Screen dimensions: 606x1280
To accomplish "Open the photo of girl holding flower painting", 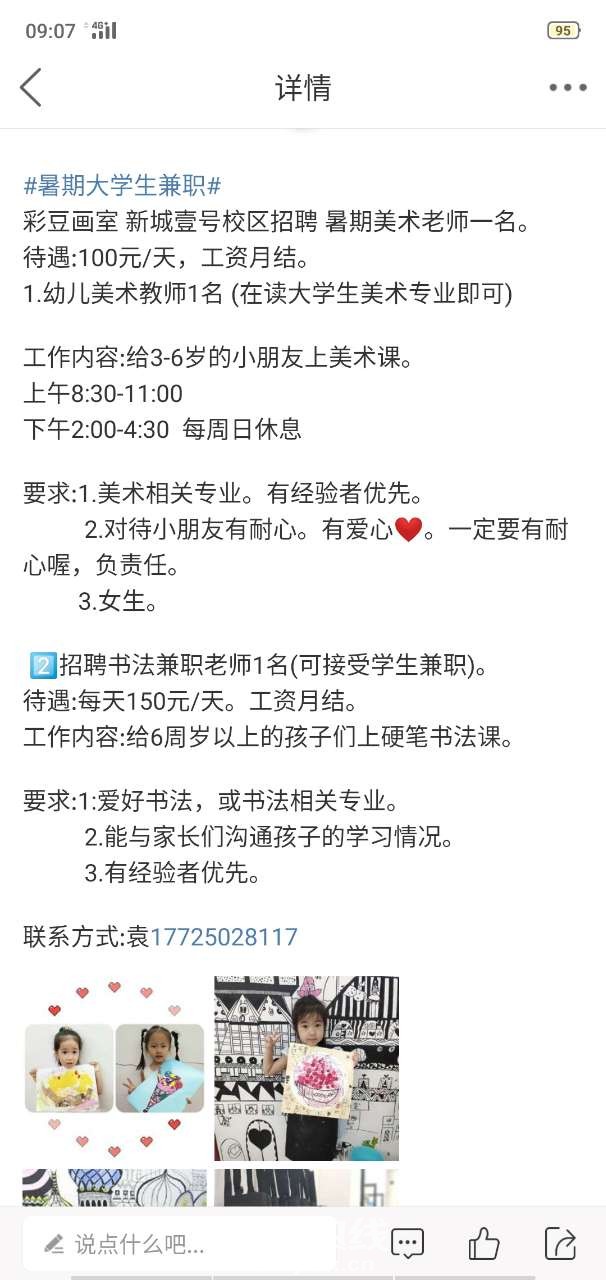I will (306, 1068).
